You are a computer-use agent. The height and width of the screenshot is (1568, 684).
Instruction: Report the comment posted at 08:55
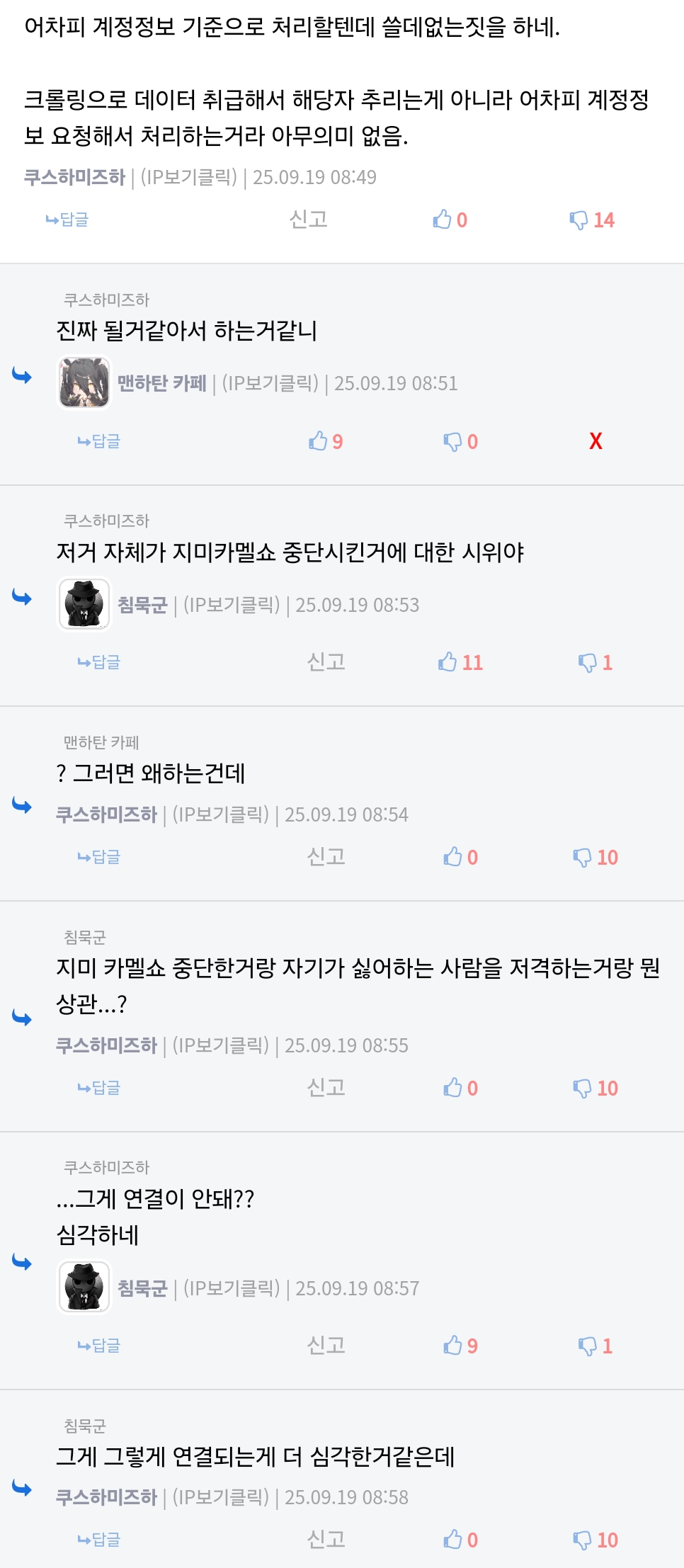tap(326, 1088)
